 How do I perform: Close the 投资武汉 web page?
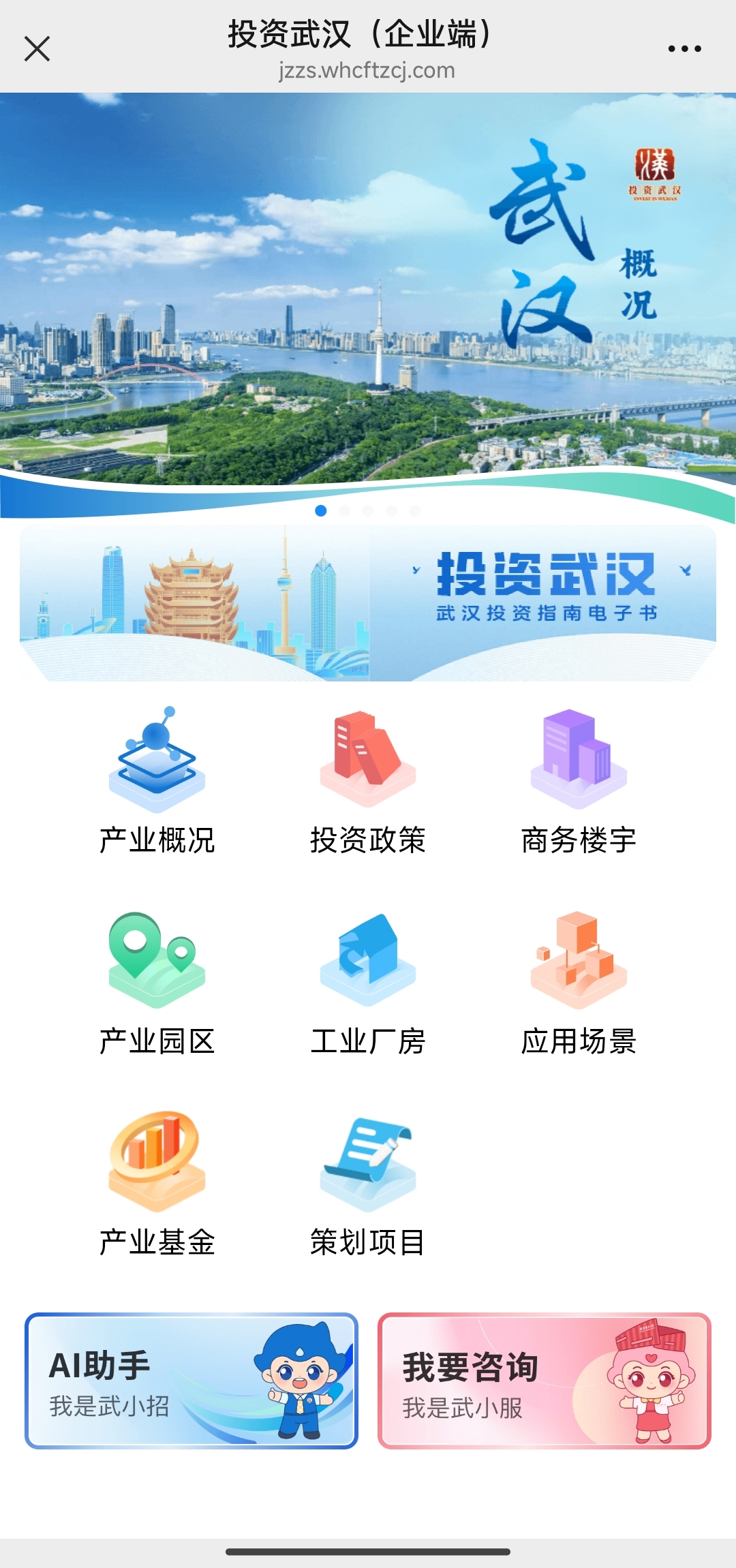click(37, 49)
